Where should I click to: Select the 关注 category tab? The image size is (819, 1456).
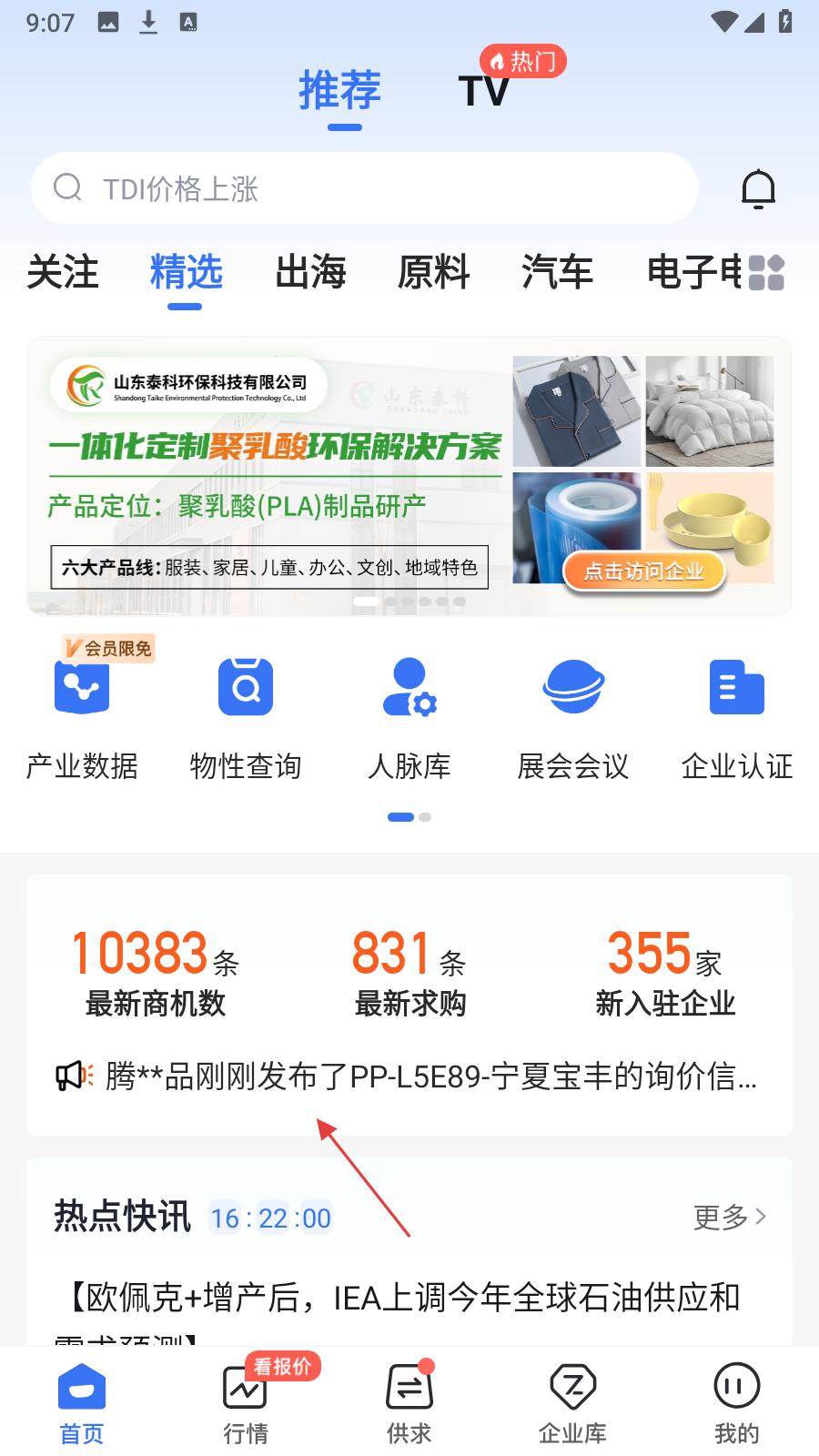click(x=63, y=272)
